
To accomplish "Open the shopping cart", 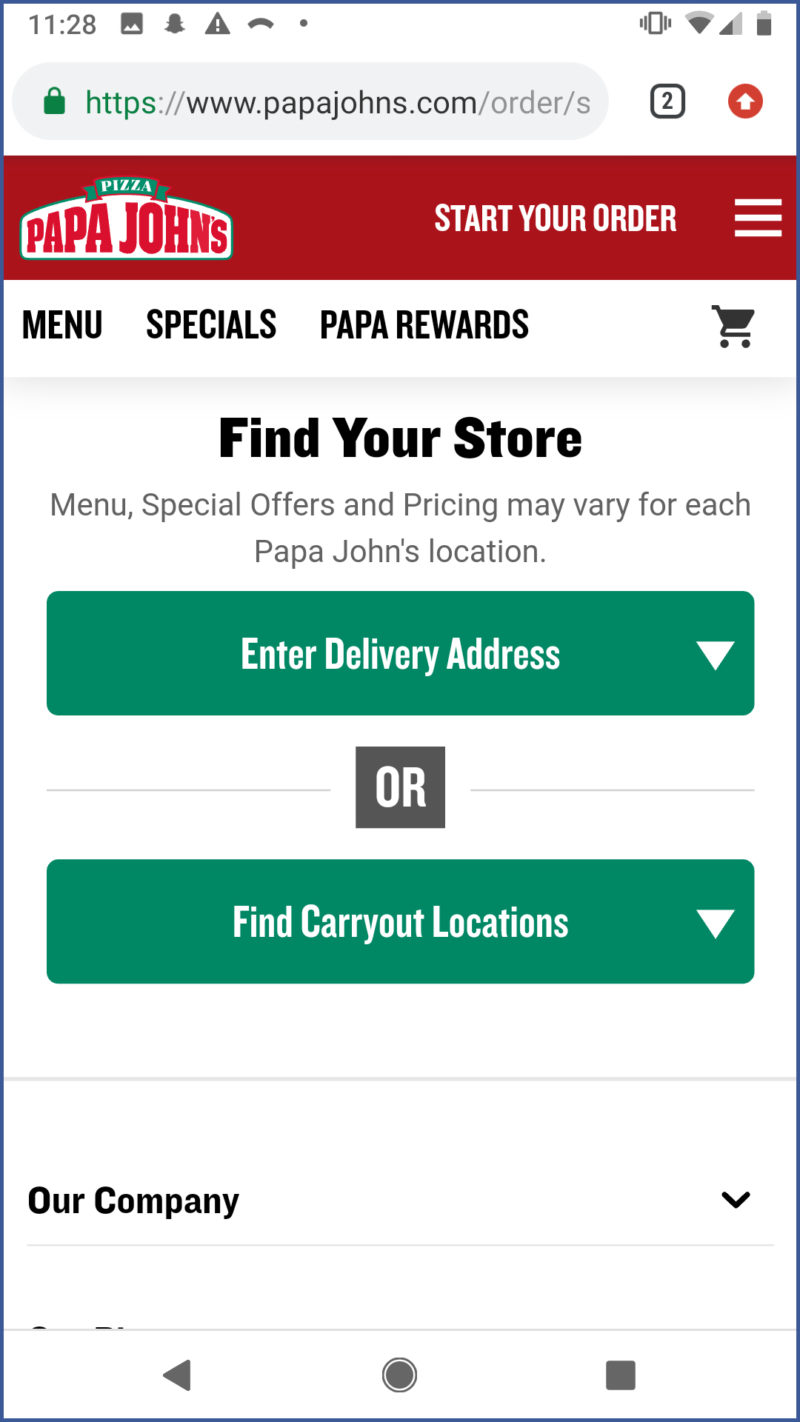I will (734, 326).
